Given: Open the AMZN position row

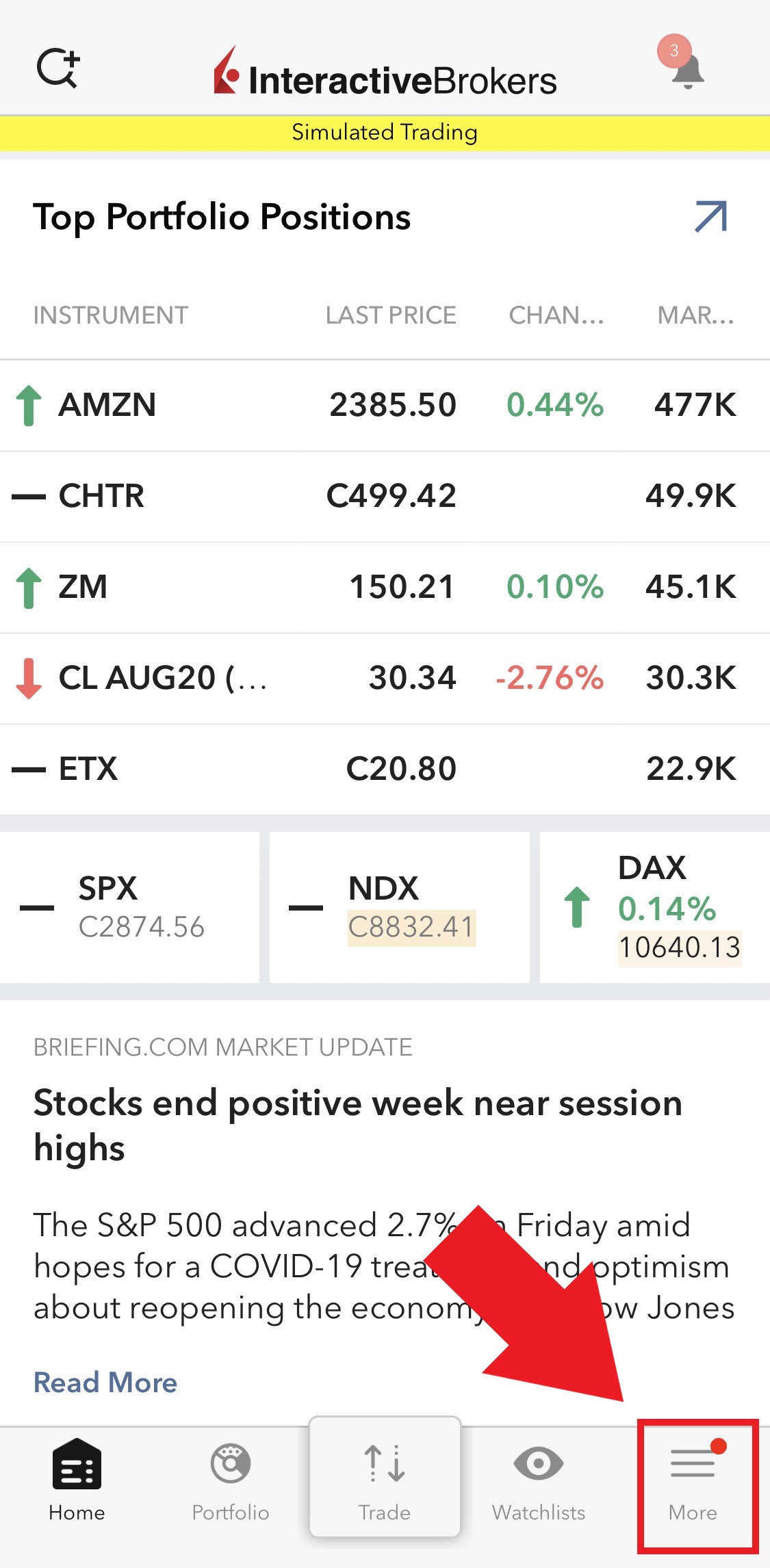Looking at the screenshot, I should click(385, 405).
